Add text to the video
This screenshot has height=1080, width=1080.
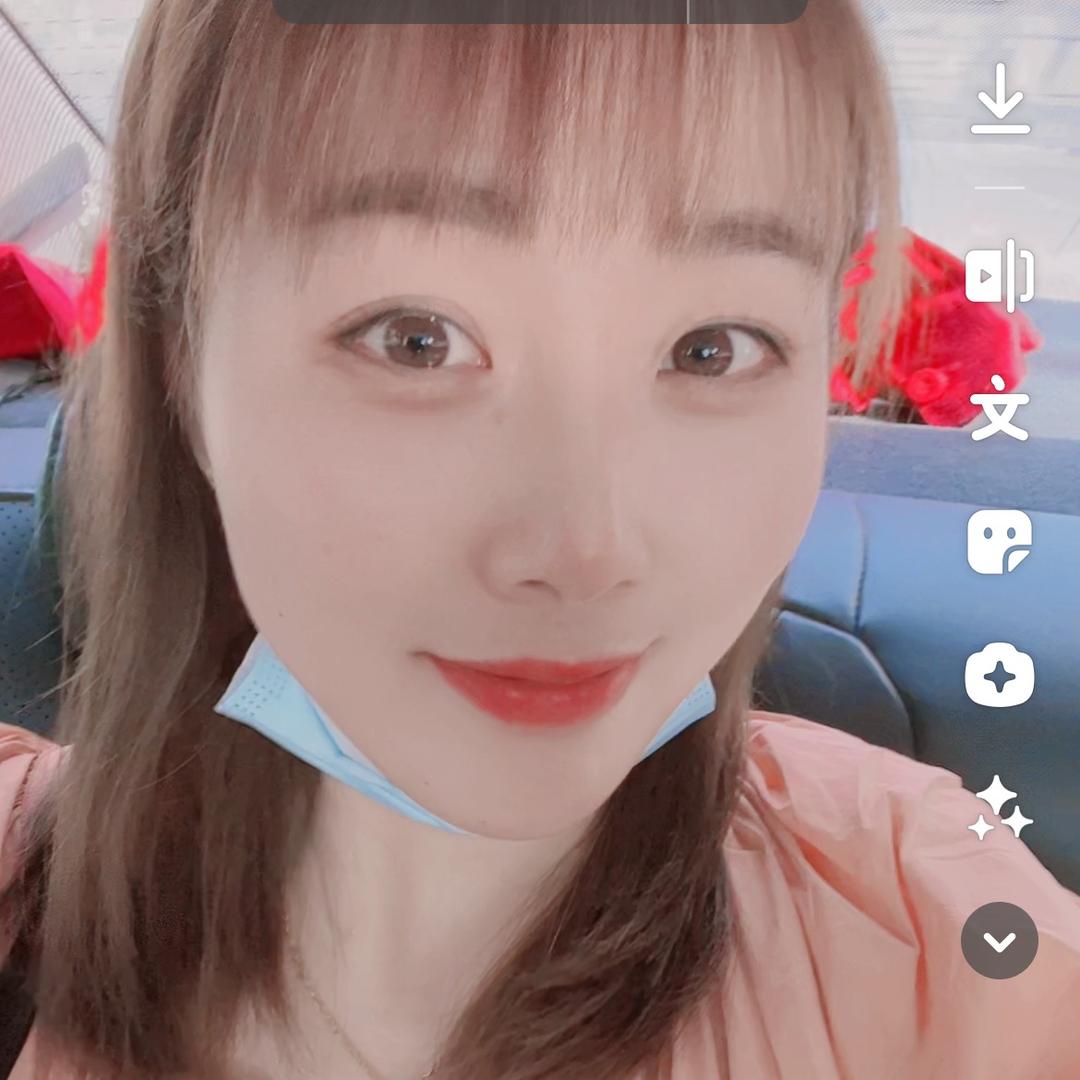click(x=1000, y=407)
